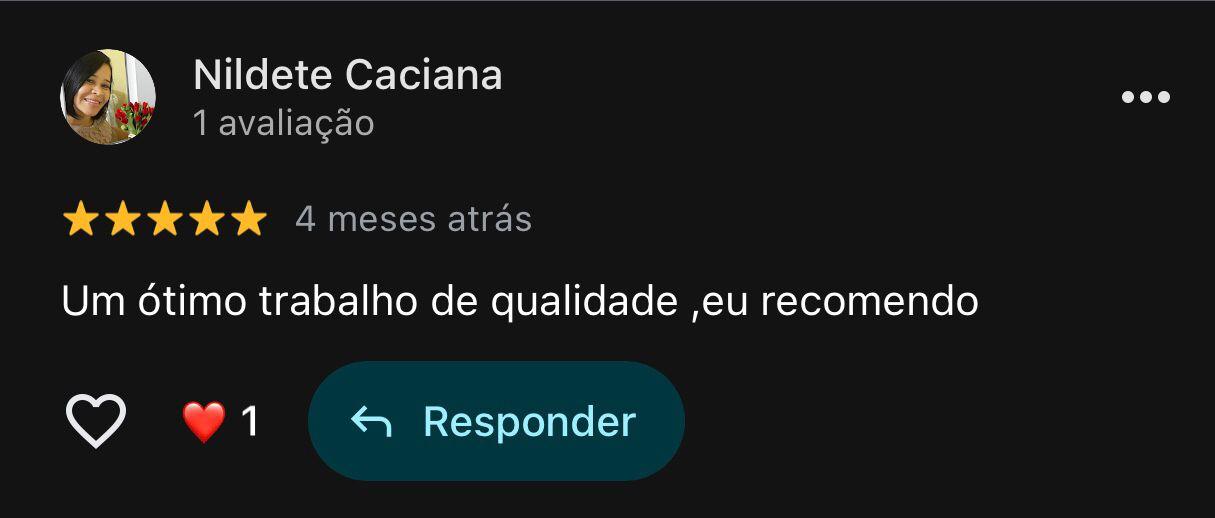1215x518 pixels.
Task: Like the review with the heart outline
Action: tap(95, 421)
